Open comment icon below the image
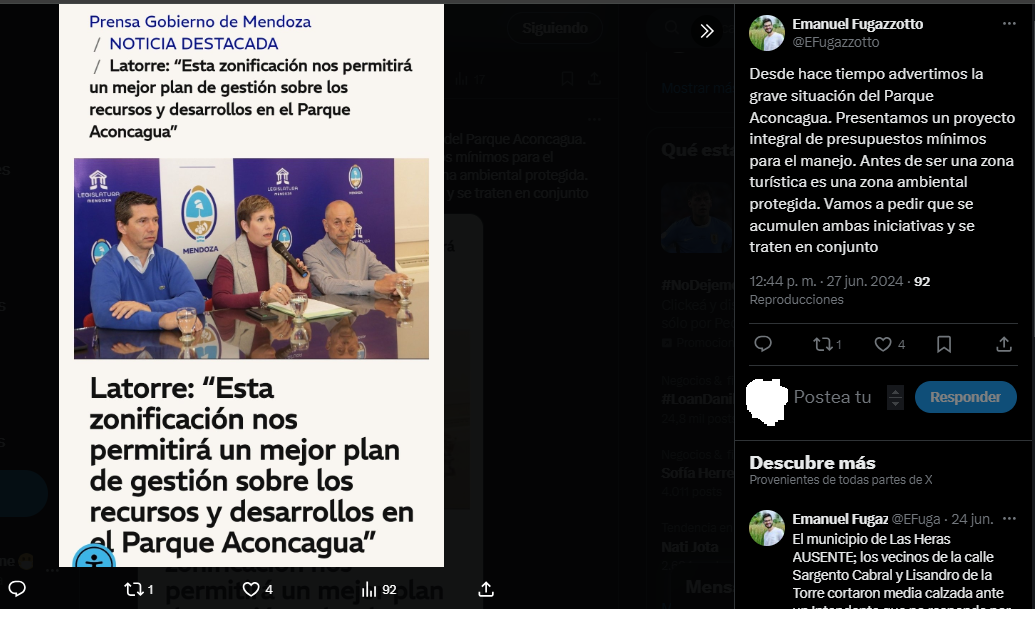Screen dimensions: 1036x618 [x=17, y=589]
